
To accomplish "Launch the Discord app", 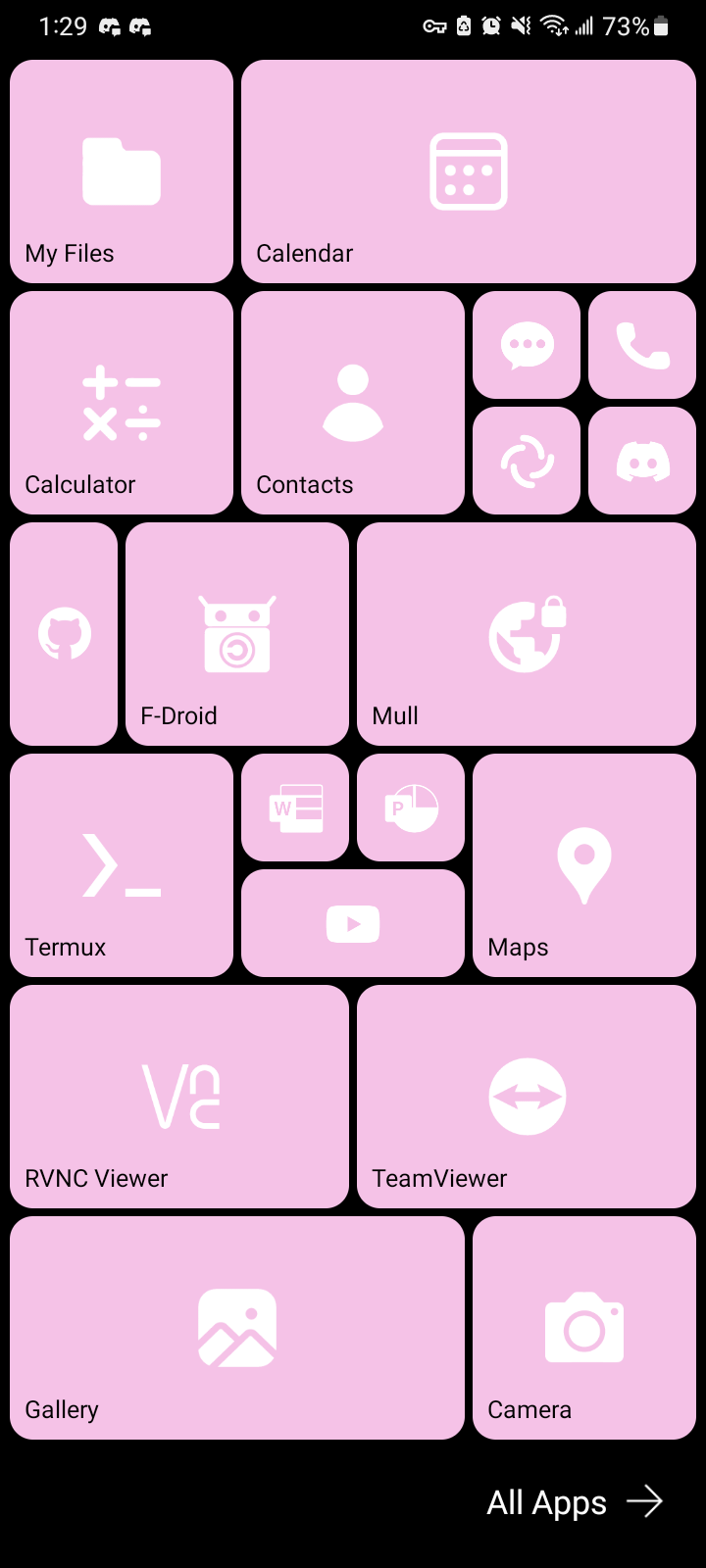I will pyautogui.click(x=642, y=461).
